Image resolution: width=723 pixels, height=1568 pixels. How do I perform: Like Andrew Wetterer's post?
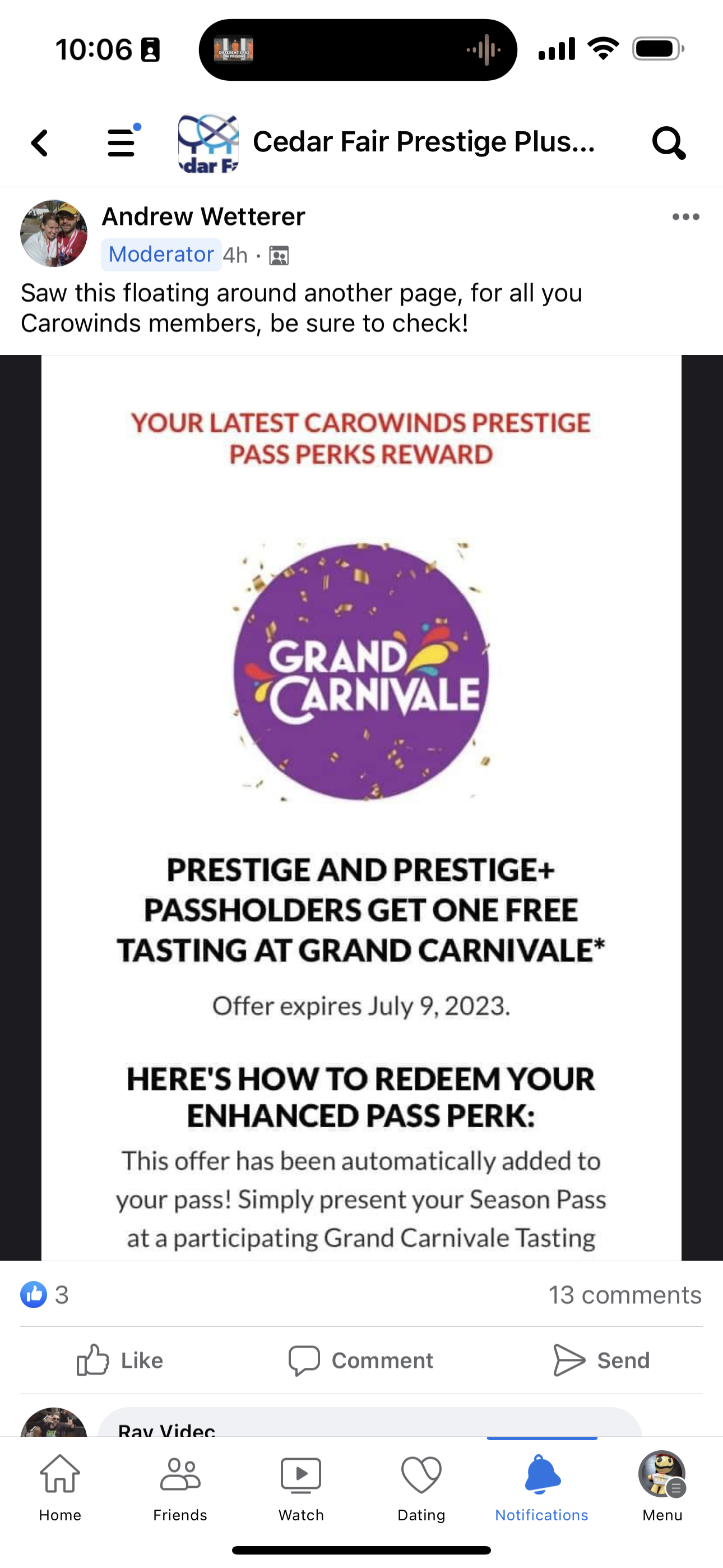click(120, 1360)
